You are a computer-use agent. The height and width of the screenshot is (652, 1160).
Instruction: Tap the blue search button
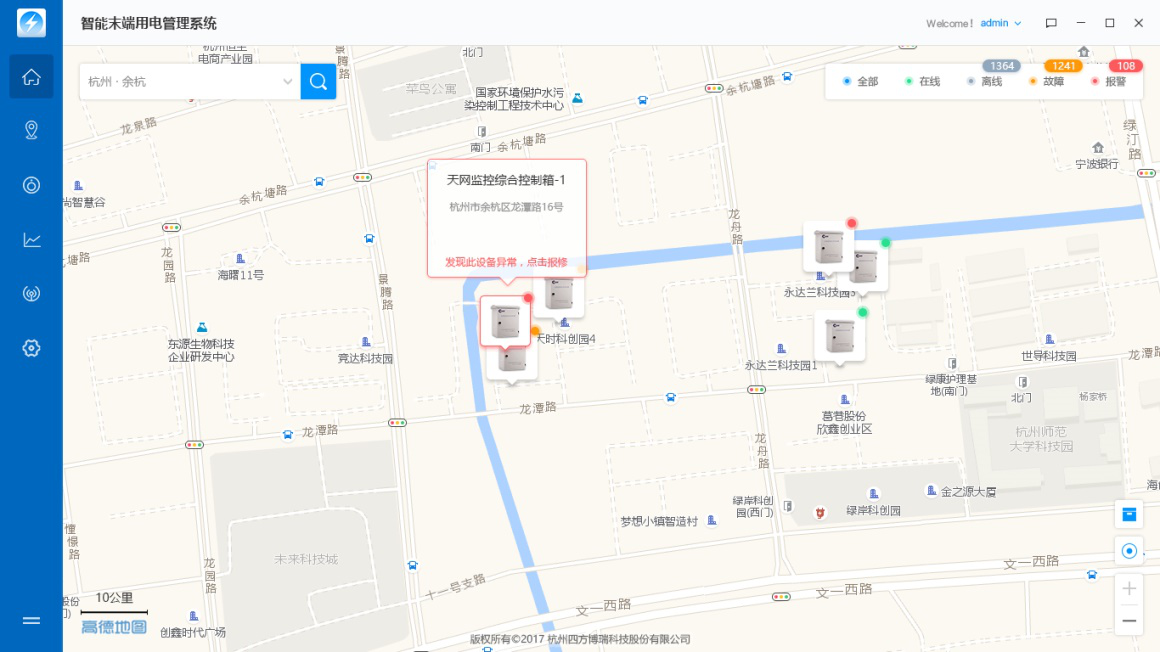tap(318, 82)
